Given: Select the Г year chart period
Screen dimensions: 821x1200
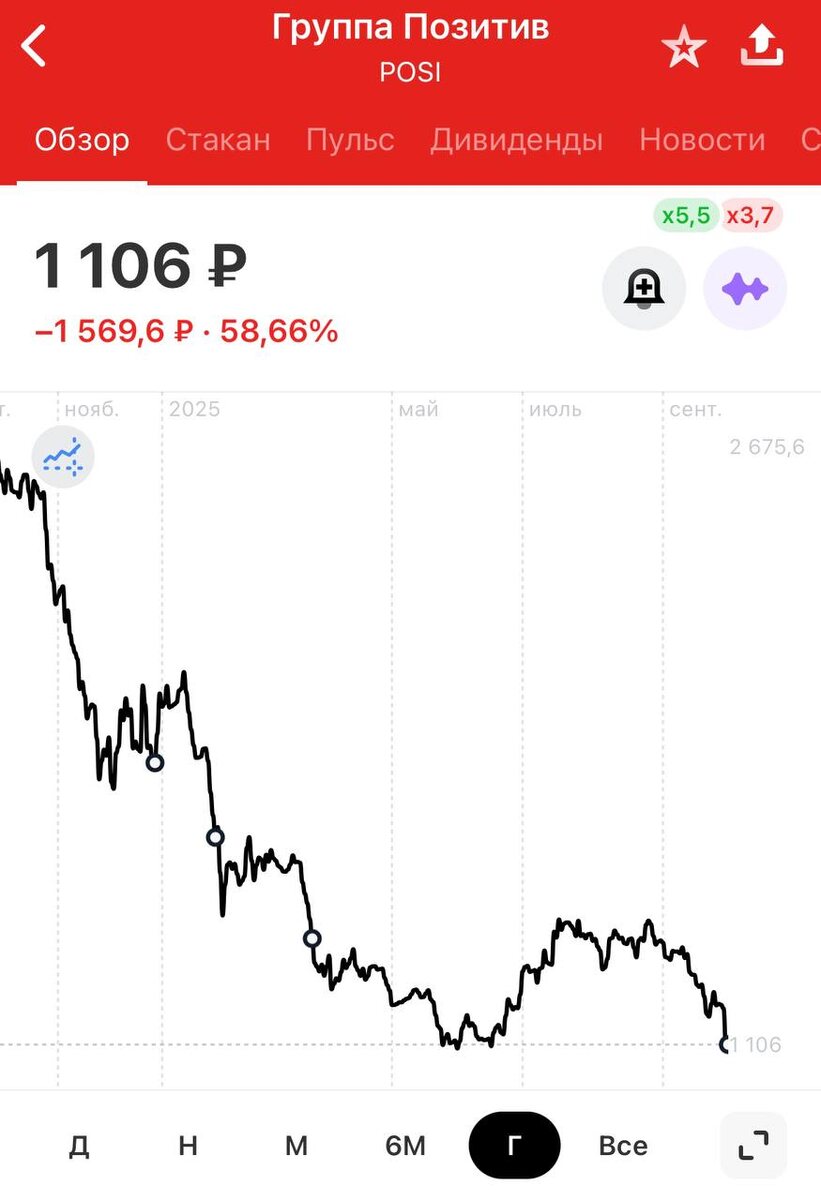Looking at the screenshot, I should [x=514, y=1146].
